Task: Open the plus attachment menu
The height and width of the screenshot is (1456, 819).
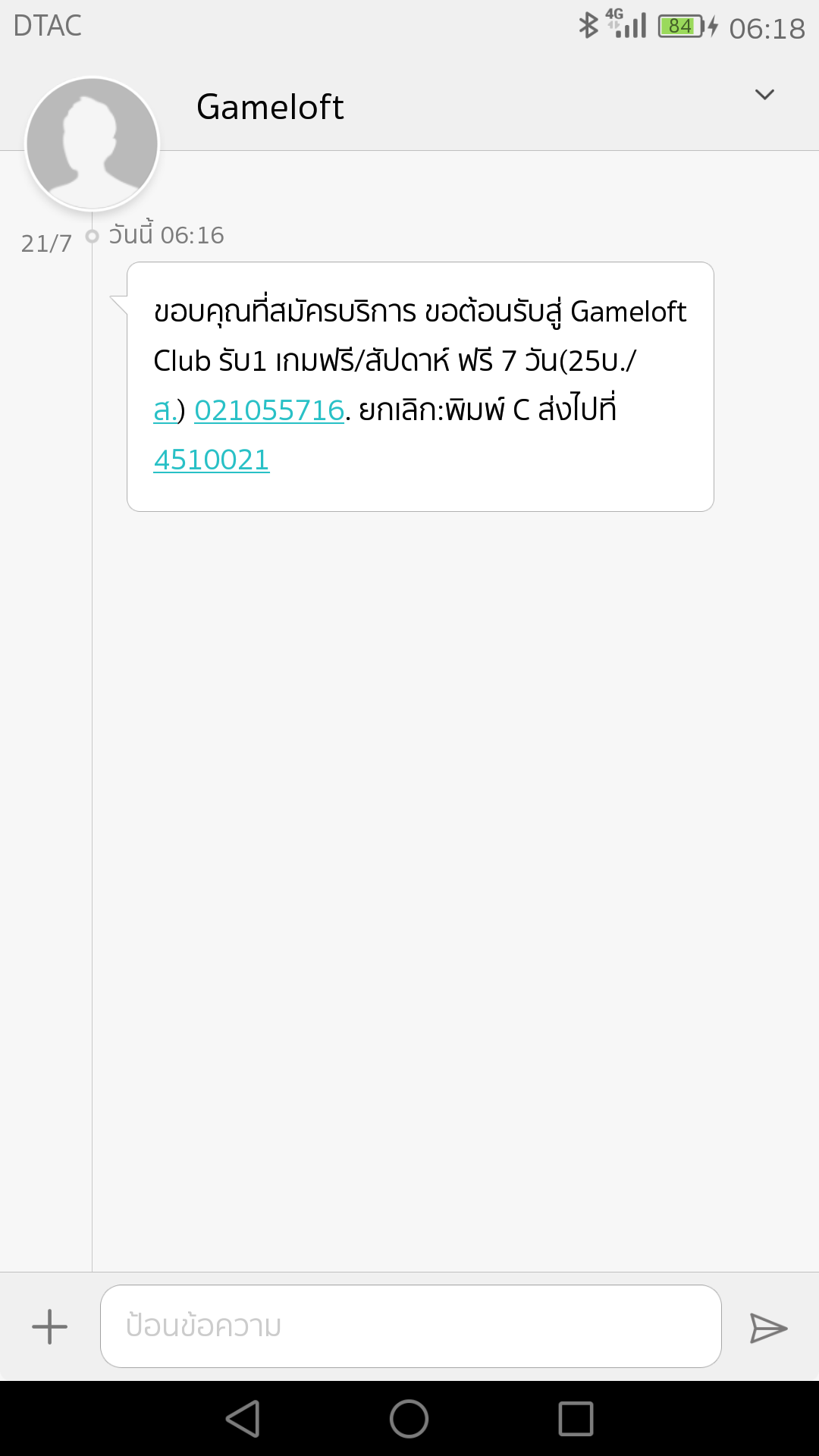Action: [50, 1327]
